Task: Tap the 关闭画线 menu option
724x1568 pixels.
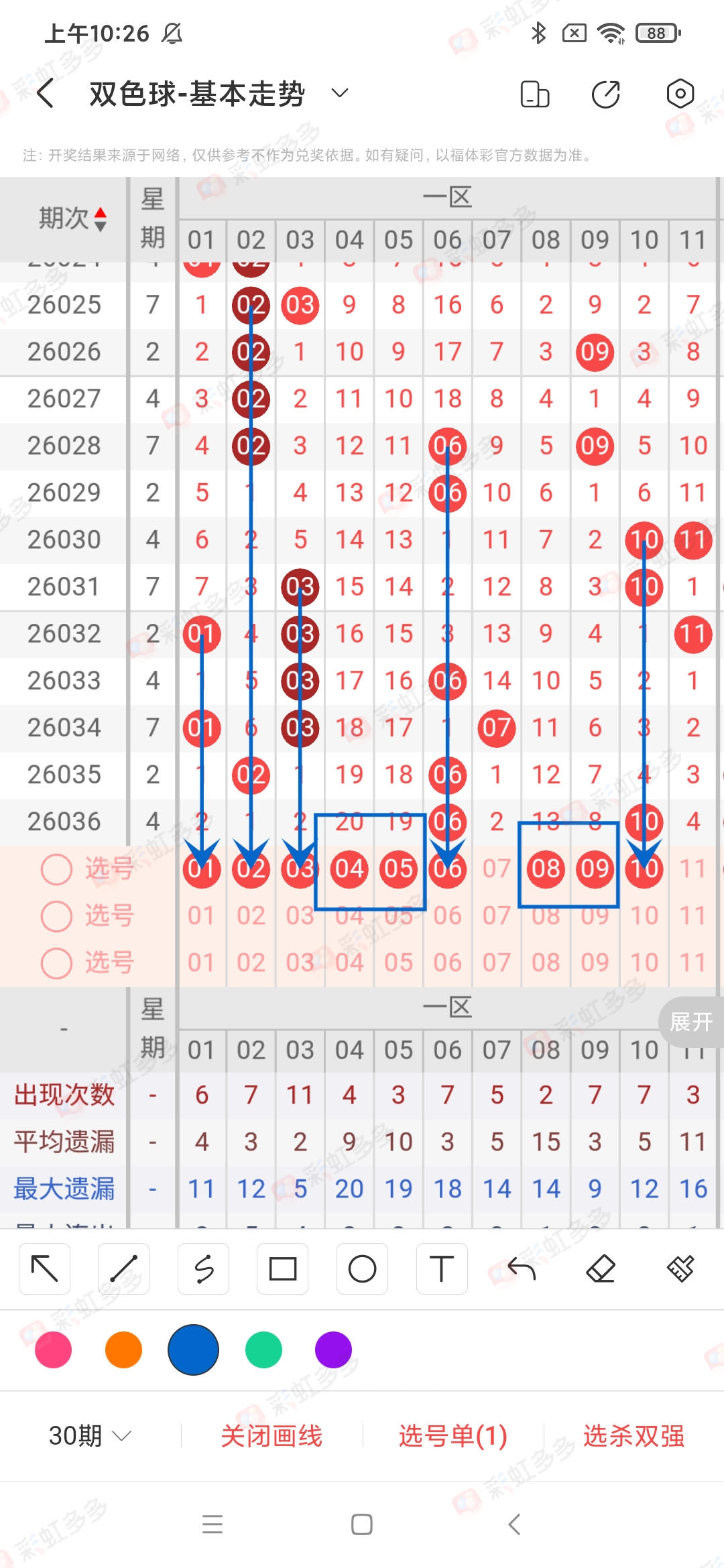Action: [x=274, y=1435]
